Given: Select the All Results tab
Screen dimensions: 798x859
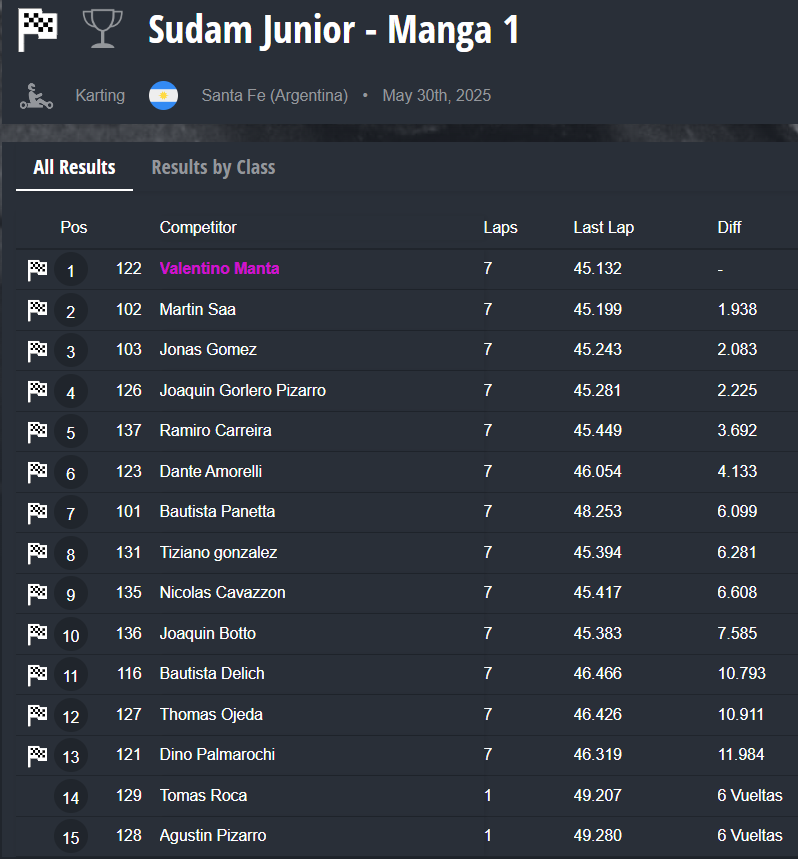Looking at the screenshot, I should tap(74, 167).
